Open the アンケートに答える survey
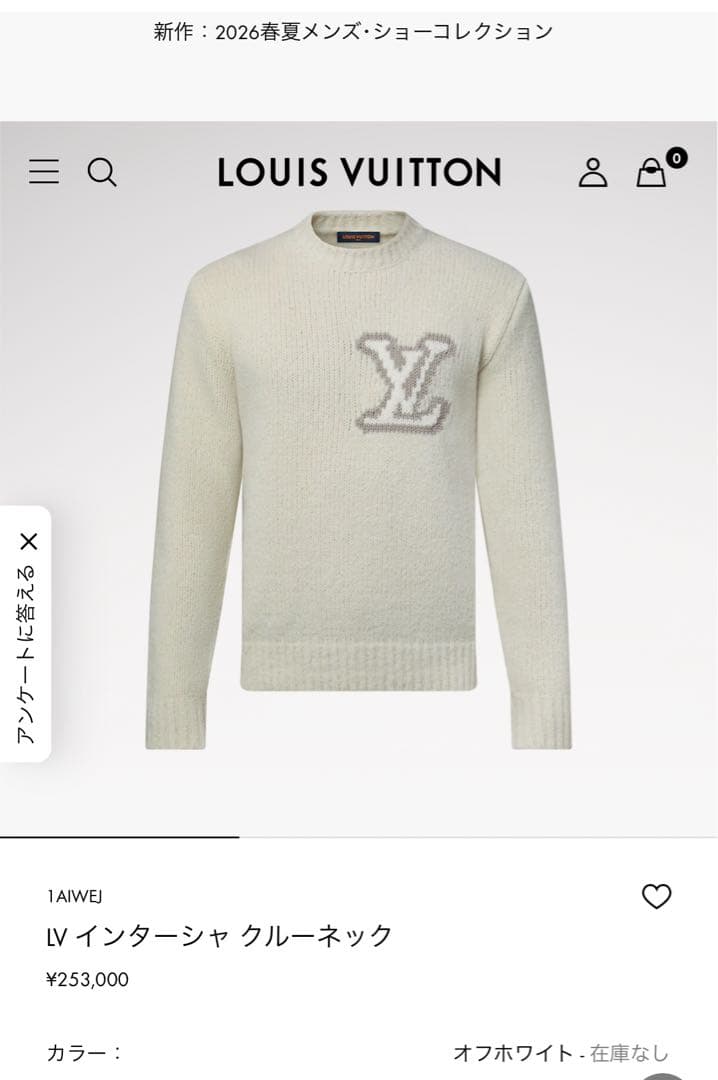The height and width of the screenshot is (1080, 718). tap(27, 655)
